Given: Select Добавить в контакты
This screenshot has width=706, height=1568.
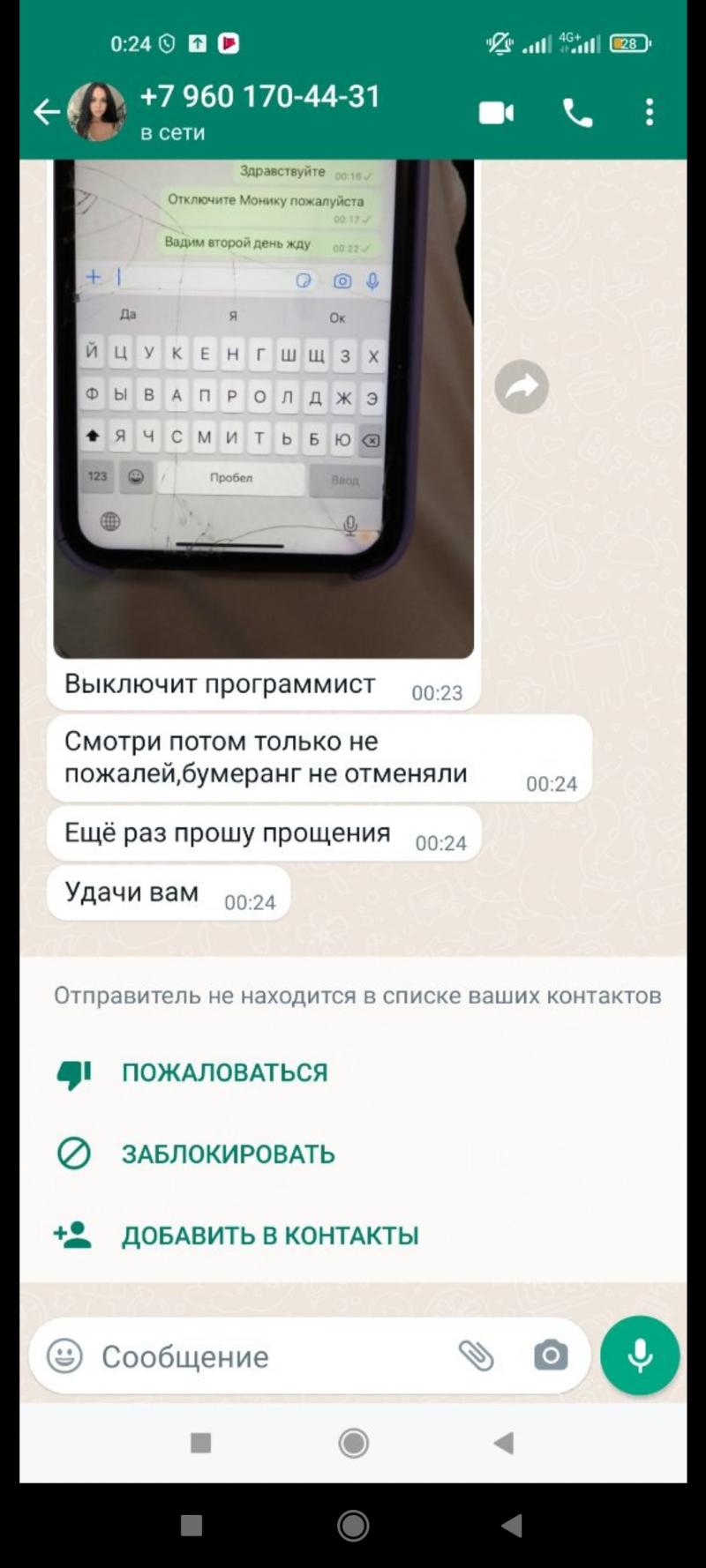Looking at the screenshot, I should [x=269, y=1236].
